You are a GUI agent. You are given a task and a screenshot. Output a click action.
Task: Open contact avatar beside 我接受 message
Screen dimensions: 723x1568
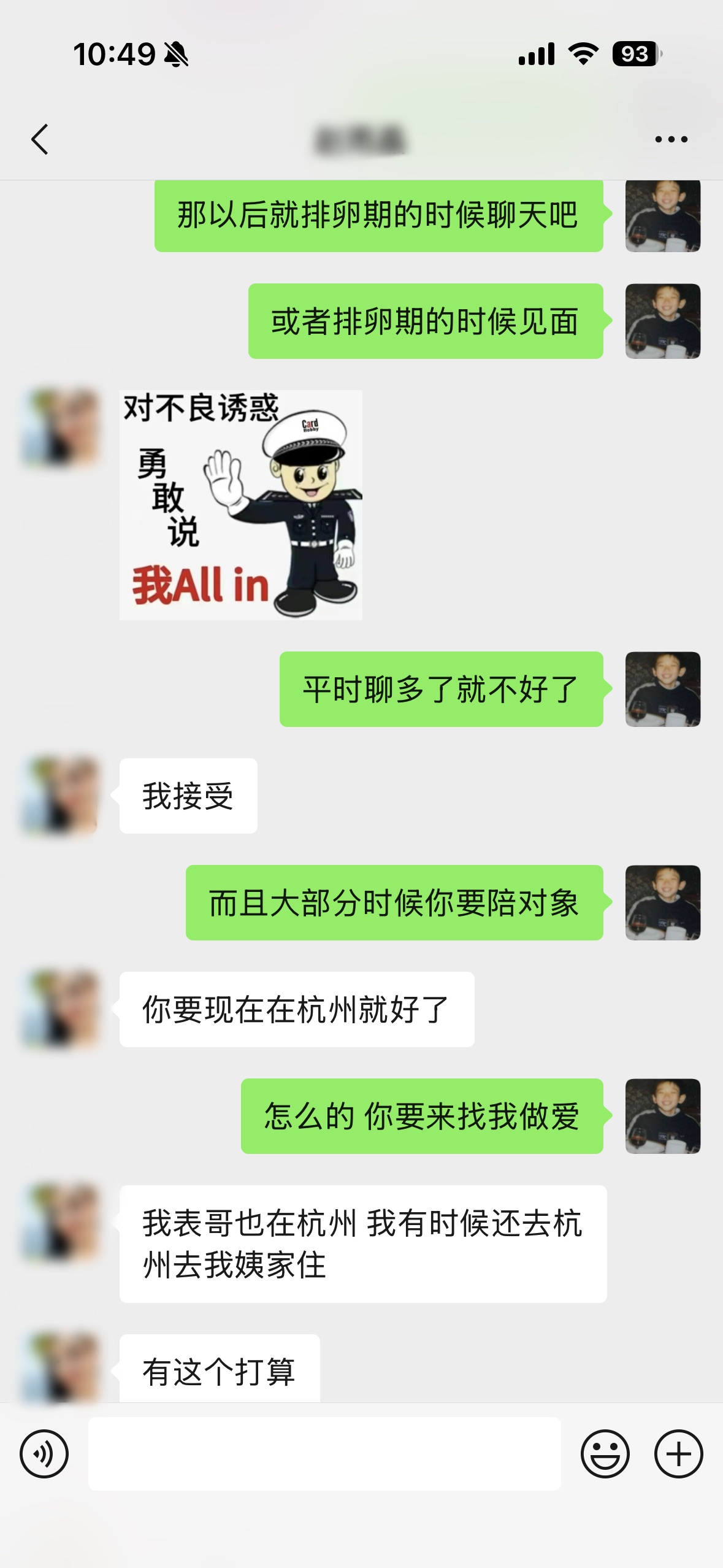click(60, 796)
